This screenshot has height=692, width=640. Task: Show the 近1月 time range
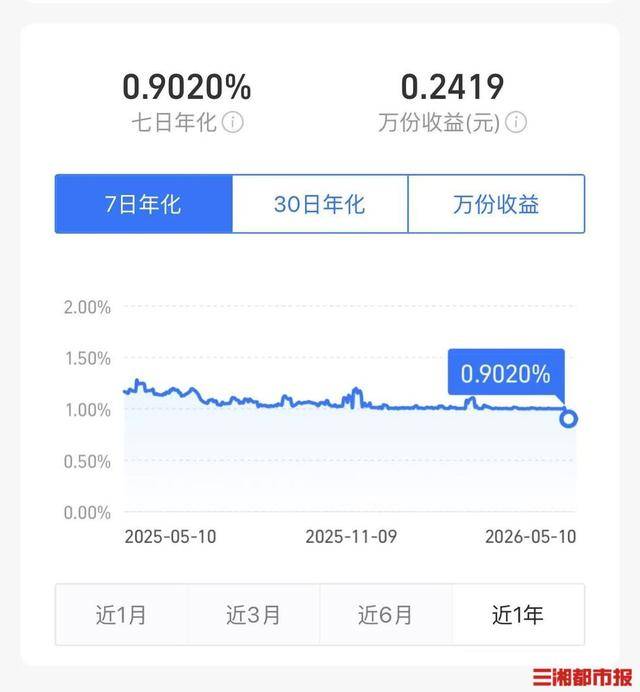[x=121, y=614]
